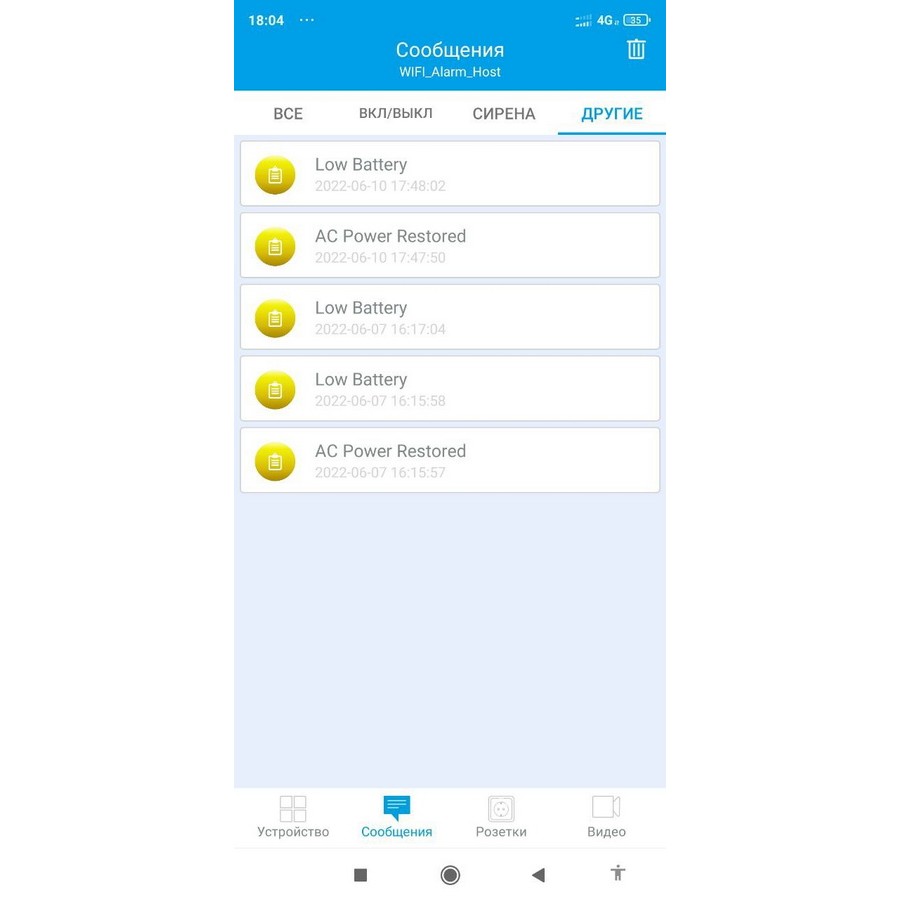Screen dimensions: 900x900
Task: Open Low Battery message from 17:48:02
Action: (x=450, y=174)
